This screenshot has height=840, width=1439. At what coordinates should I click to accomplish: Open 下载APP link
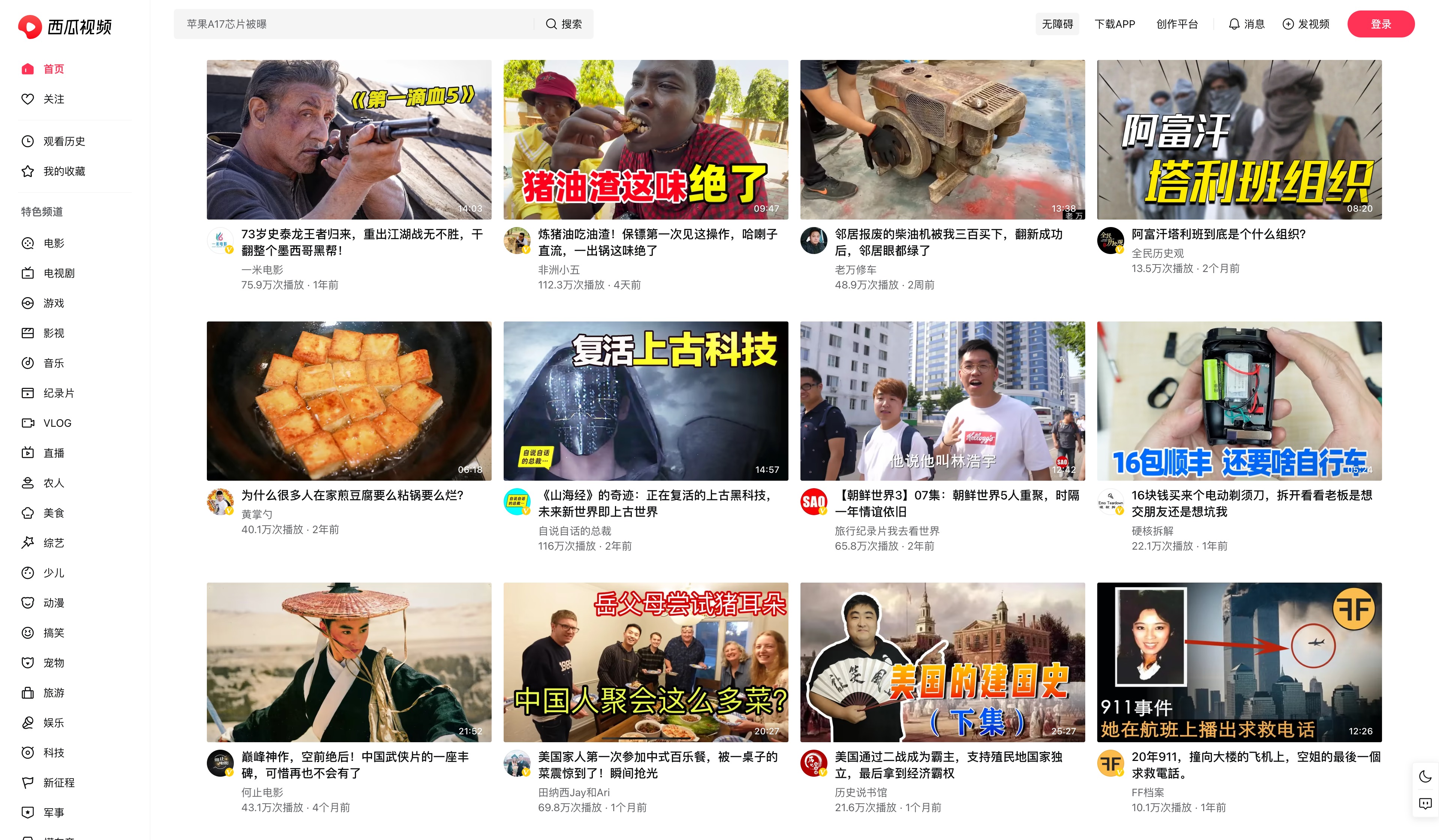point(1114,24)
